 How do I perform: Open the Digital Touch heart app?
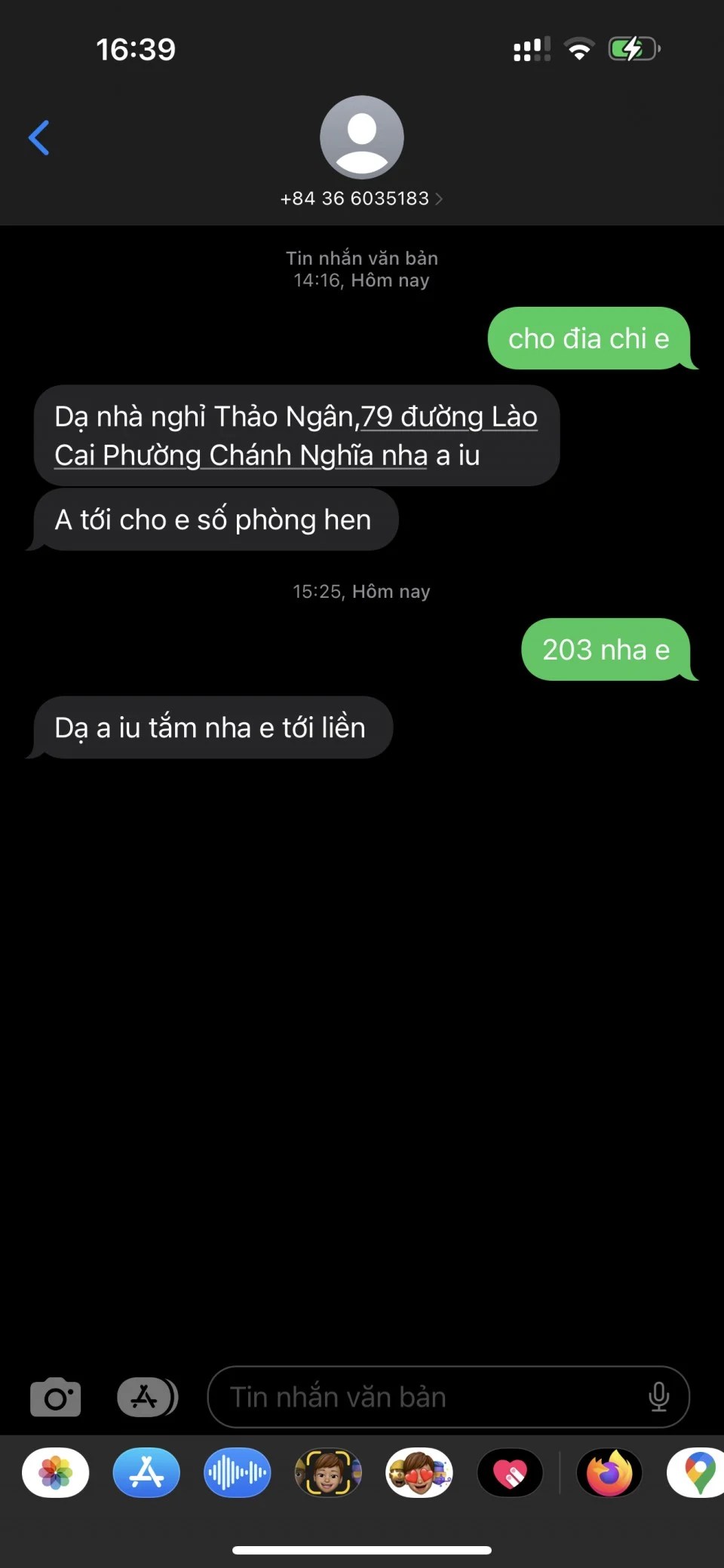511,1472
